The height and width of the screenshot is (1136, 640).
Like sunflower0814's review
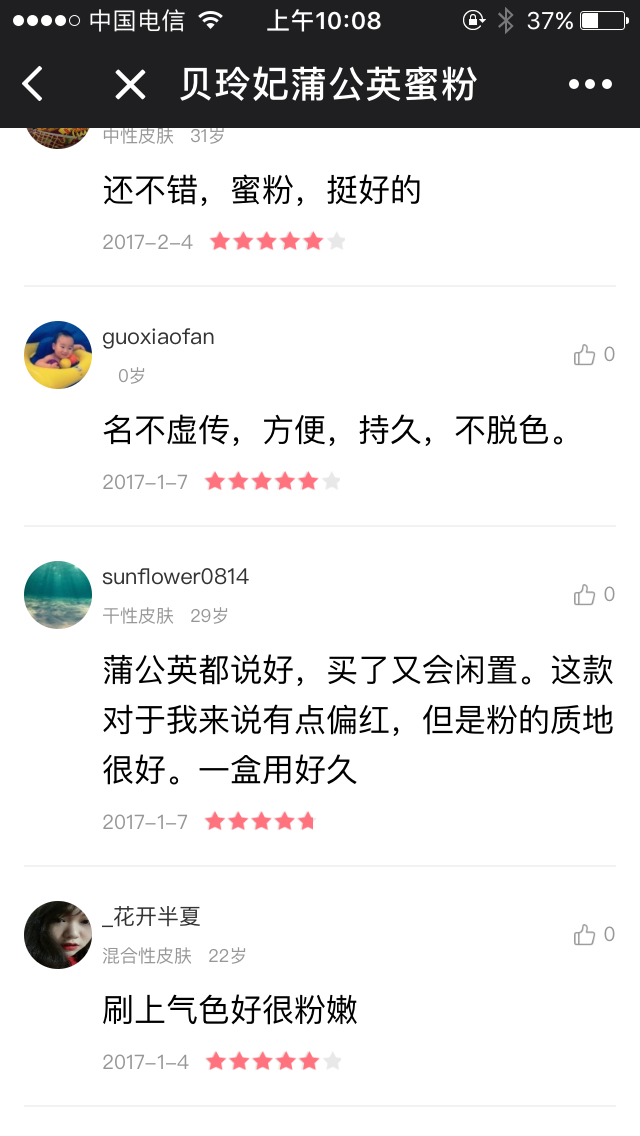coord(585,595)
